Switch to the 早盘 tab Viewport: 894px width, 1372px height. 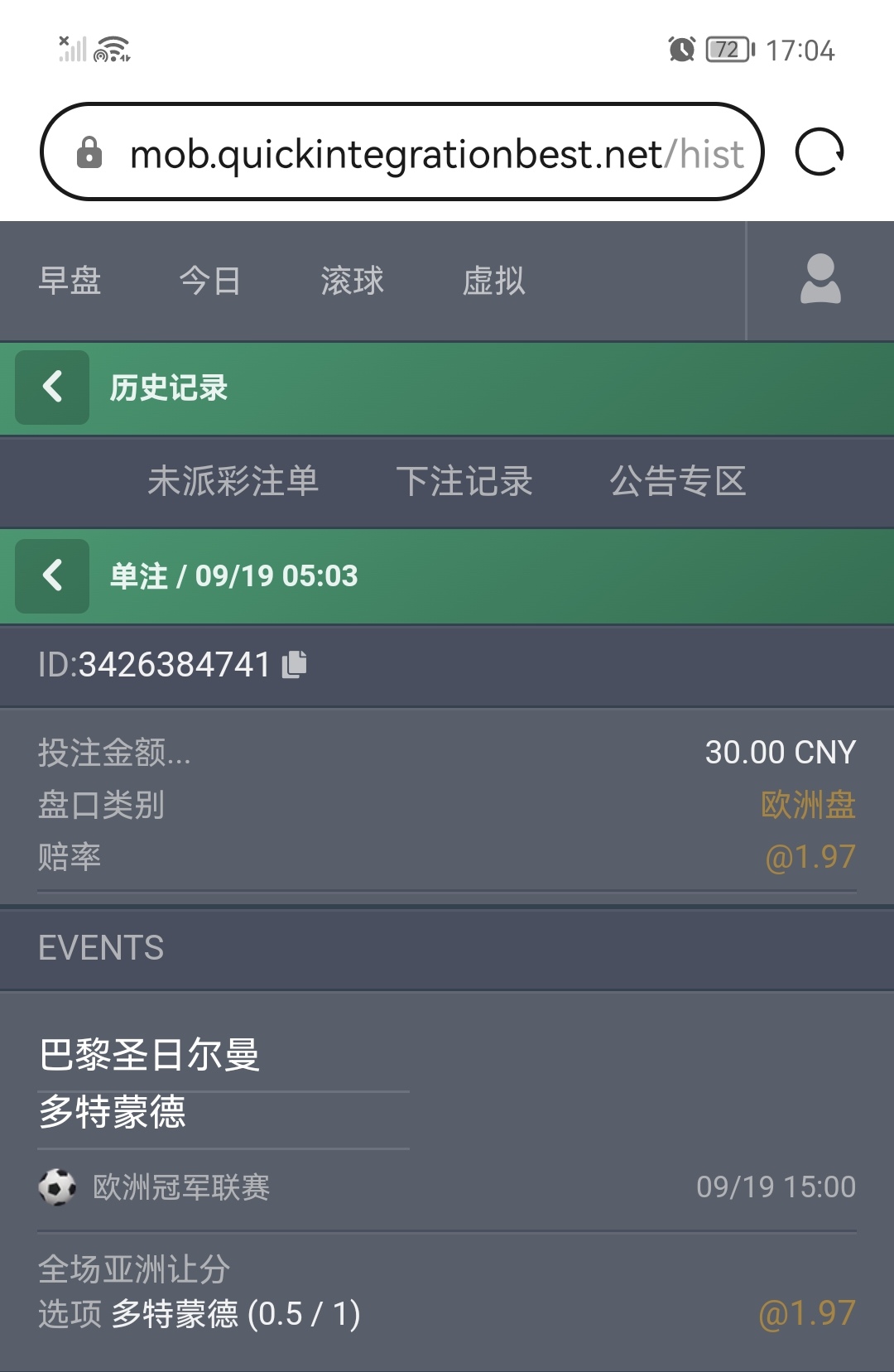70,281
